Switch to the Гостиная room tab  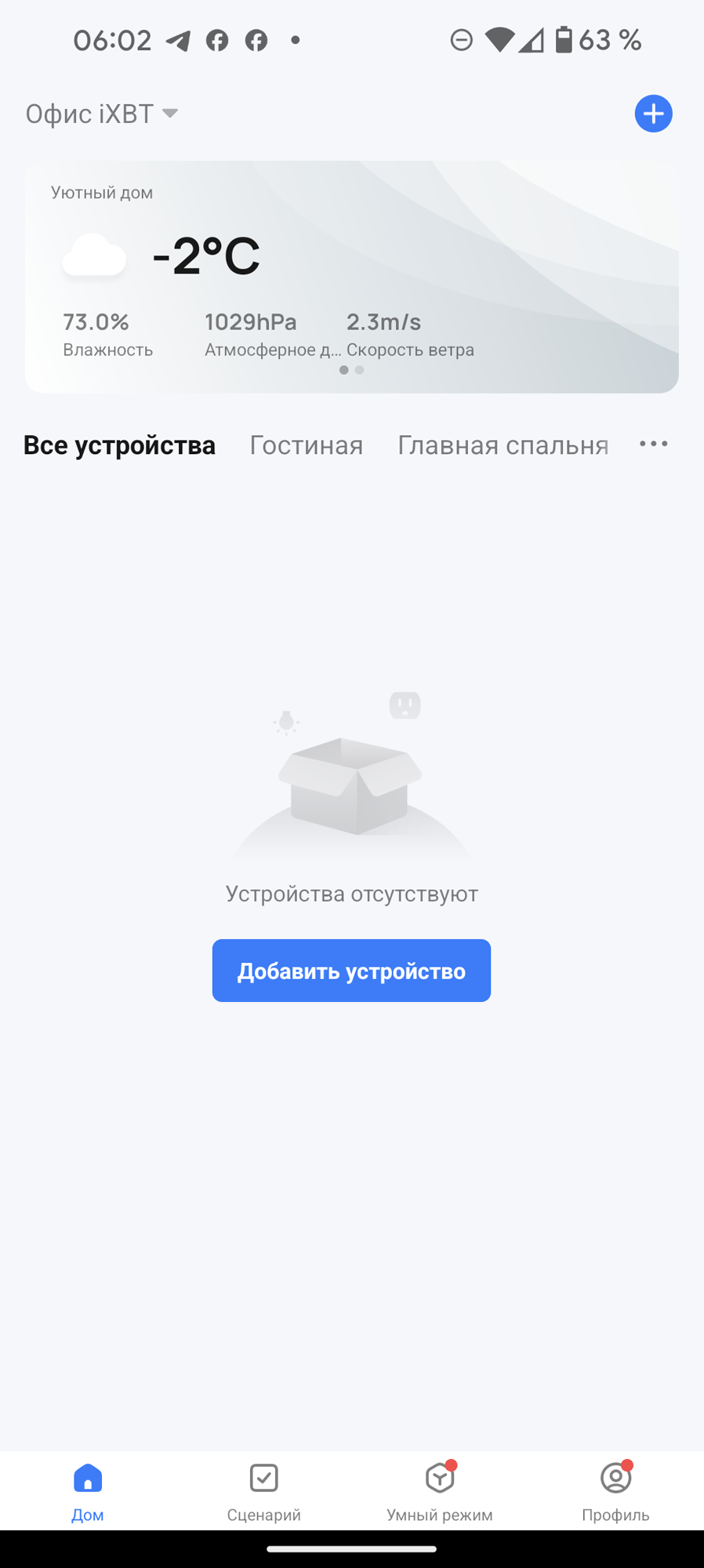pyautogui.click(x=306, y=445)
